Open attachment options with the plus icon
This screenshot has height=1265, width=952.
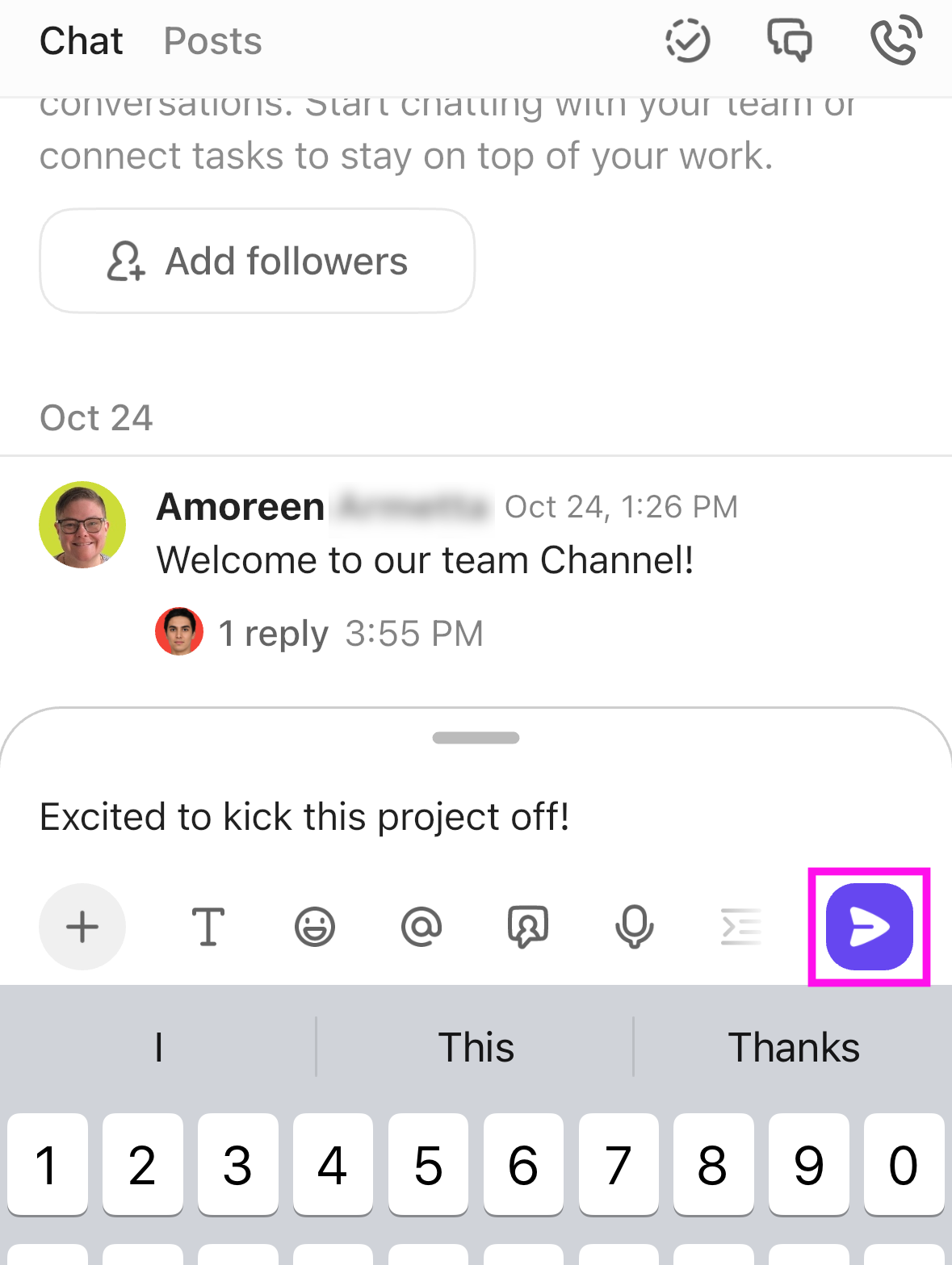click(x=82, y=927)
